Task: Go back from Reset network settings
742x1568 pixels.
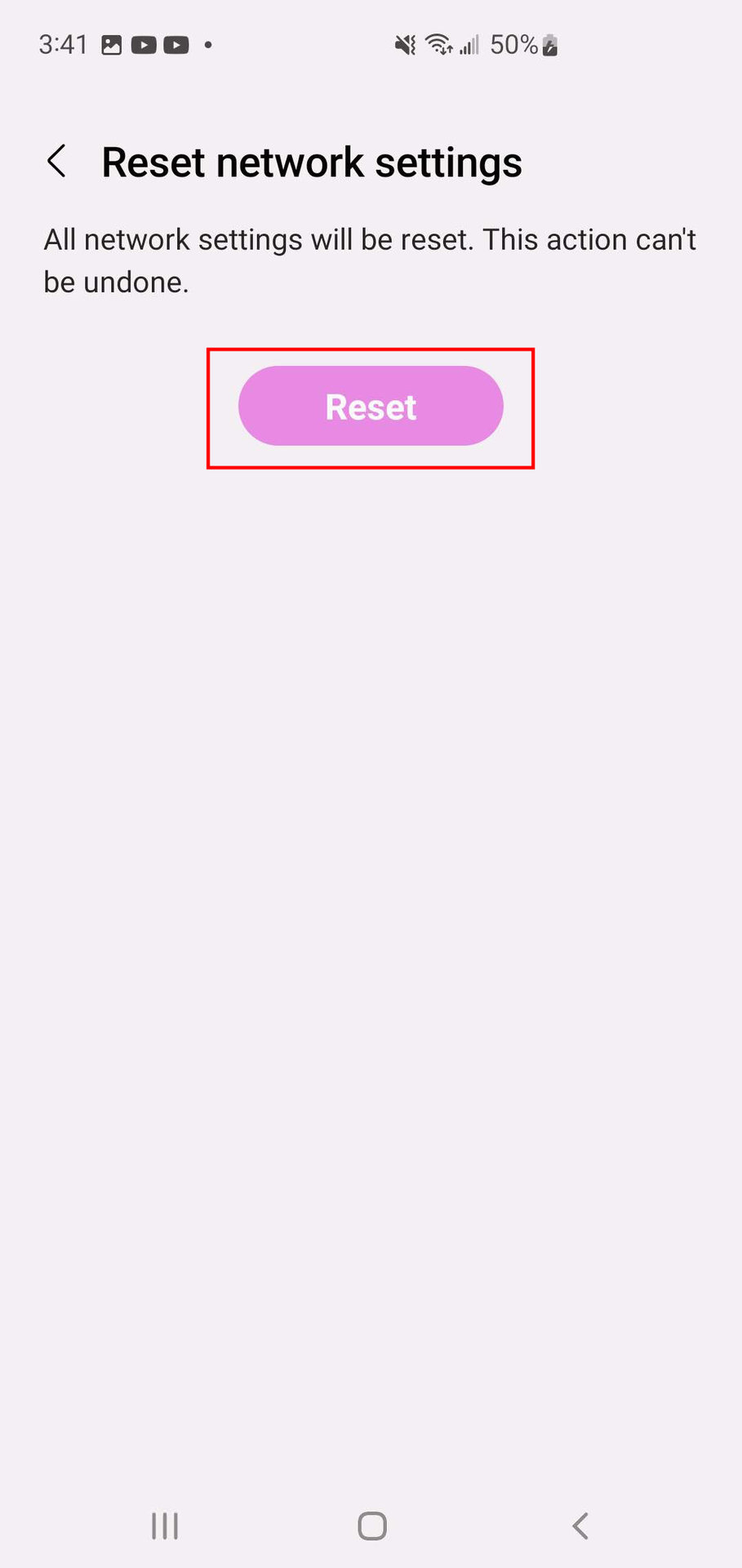Action: 56,161
